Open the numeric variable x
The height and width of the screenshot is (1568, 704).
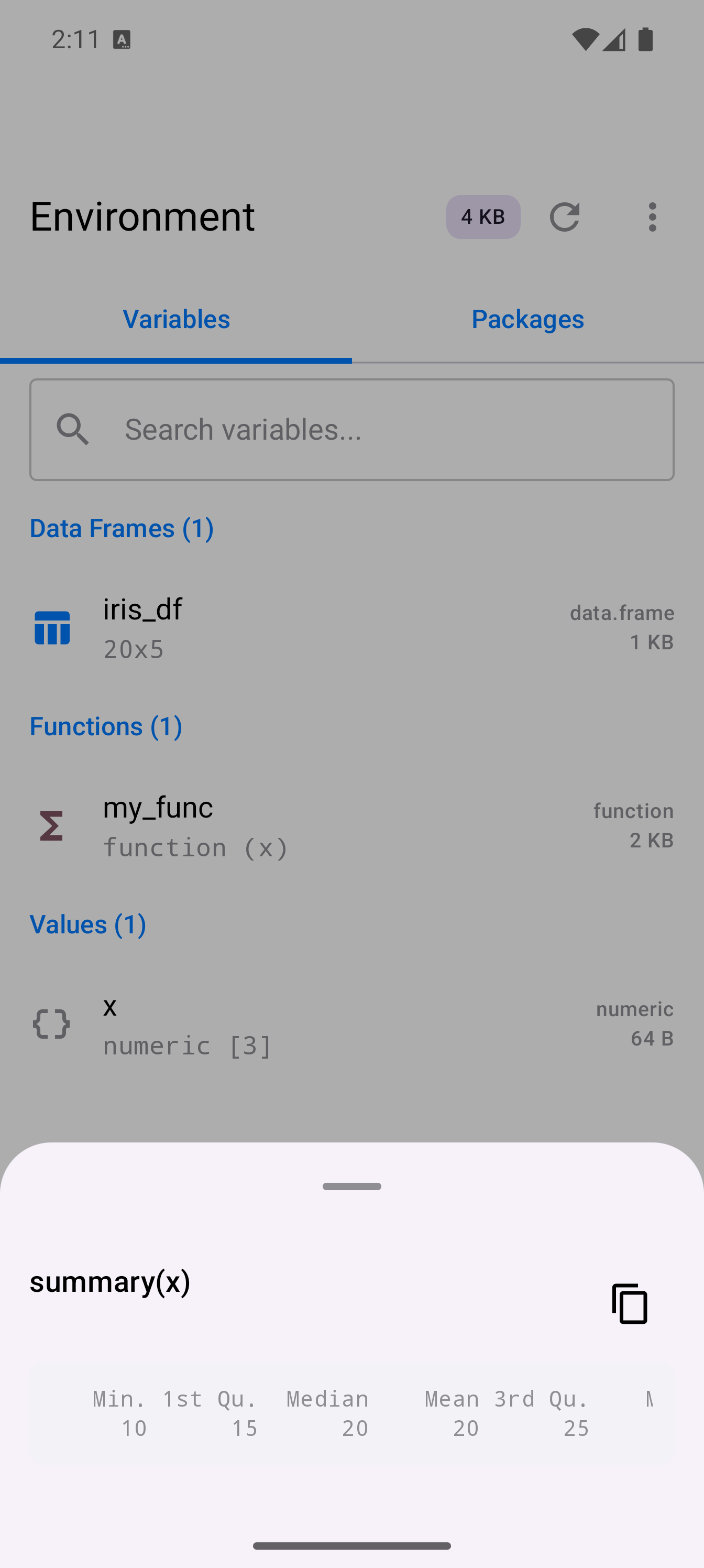click(x=351, y=1024)
